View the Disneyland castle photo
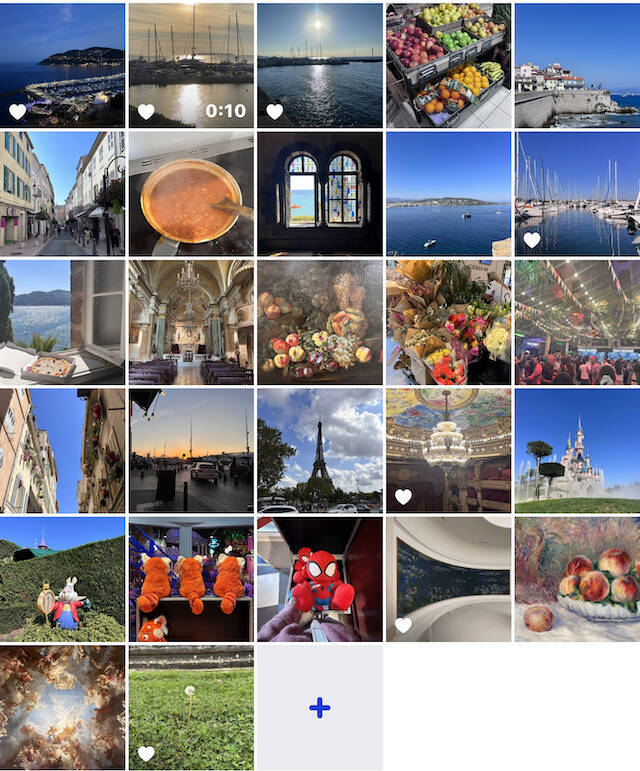 [576, 450]
